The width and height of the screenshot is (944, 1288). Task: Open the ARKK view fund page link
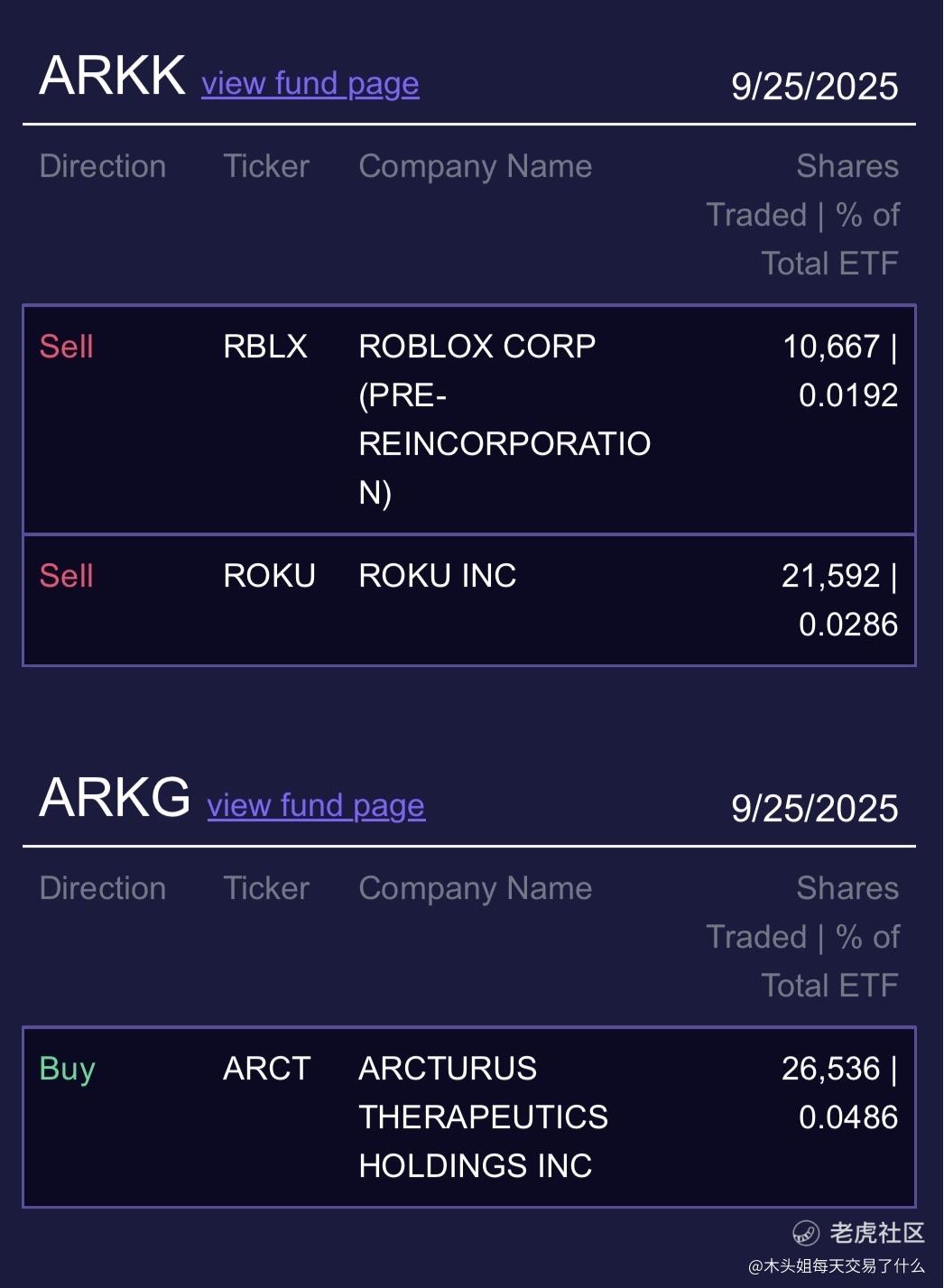(x=310, y=84)
